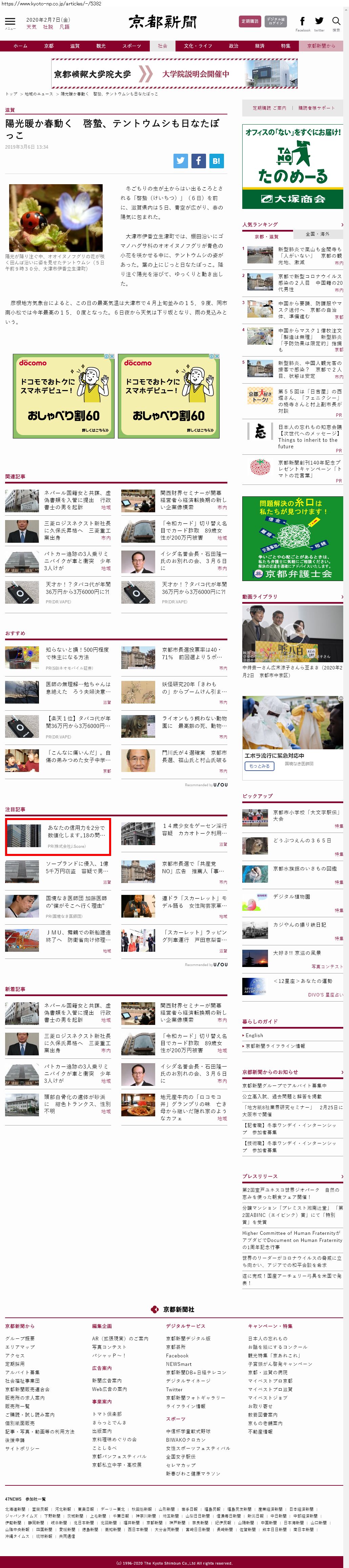The width and height of the screenshot is (349, 1568).
Task: Switch to the スポーツ tab
Action: 131,46
